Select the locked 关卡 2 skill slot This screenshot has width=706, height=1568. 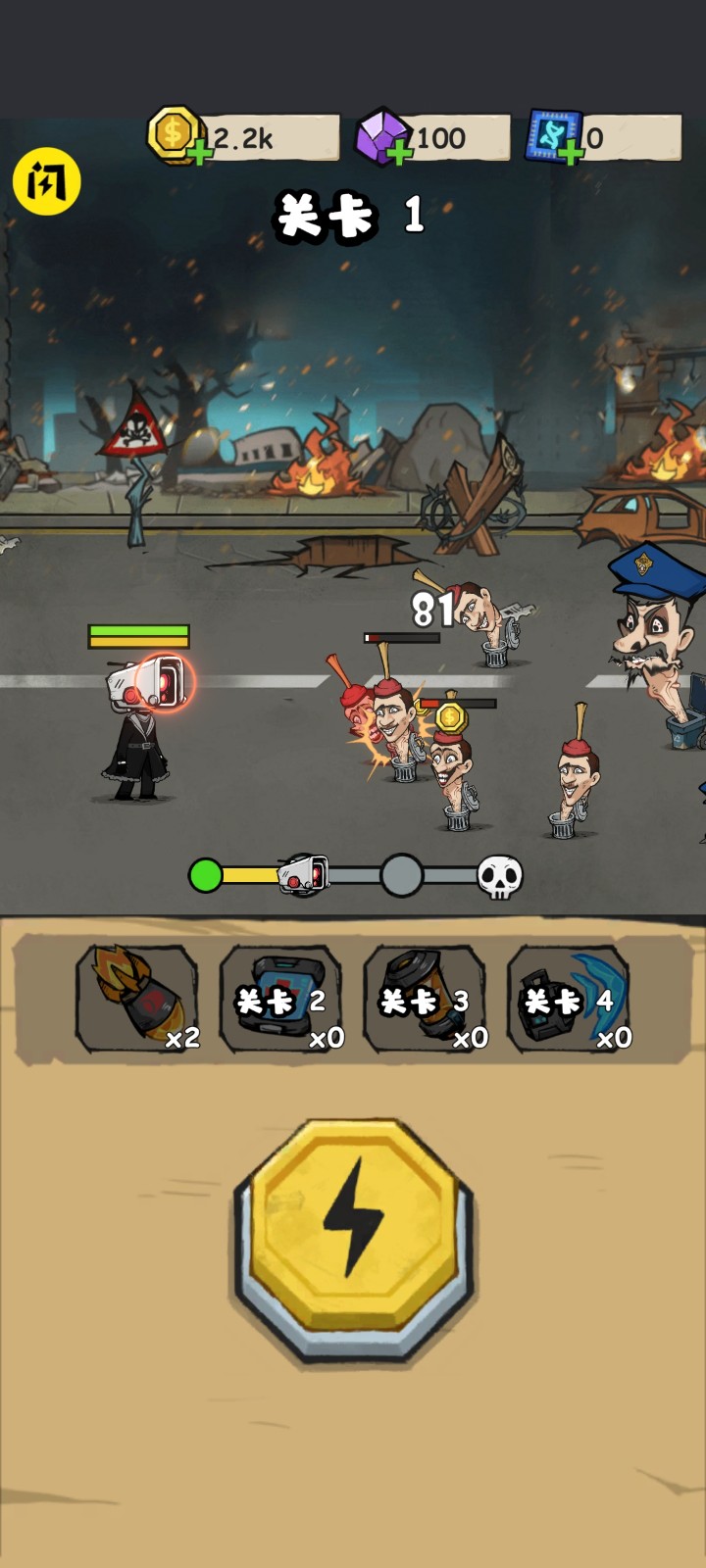tap(281, 998)
